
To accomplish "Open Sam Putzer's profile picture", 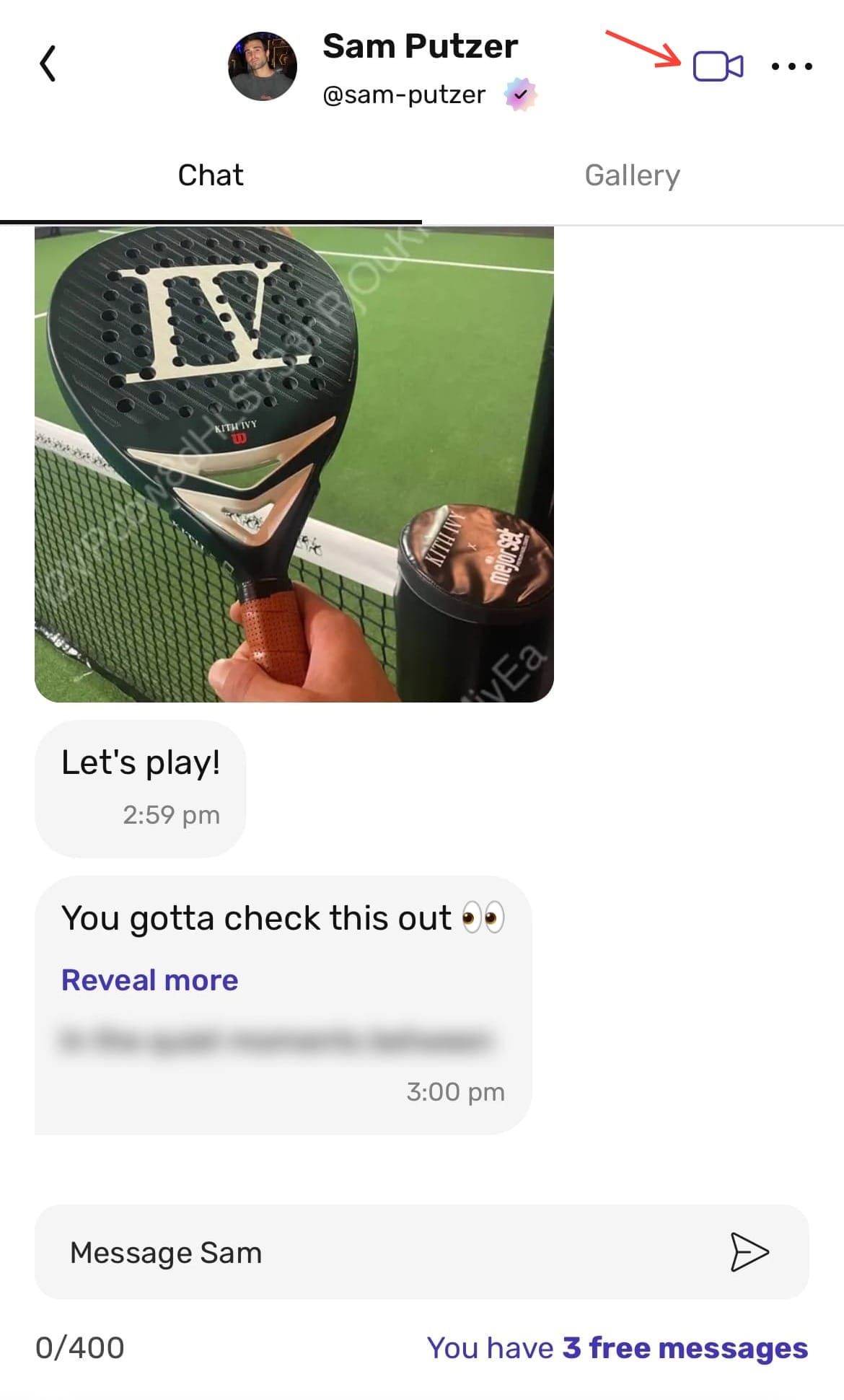I will pos(263,66).
